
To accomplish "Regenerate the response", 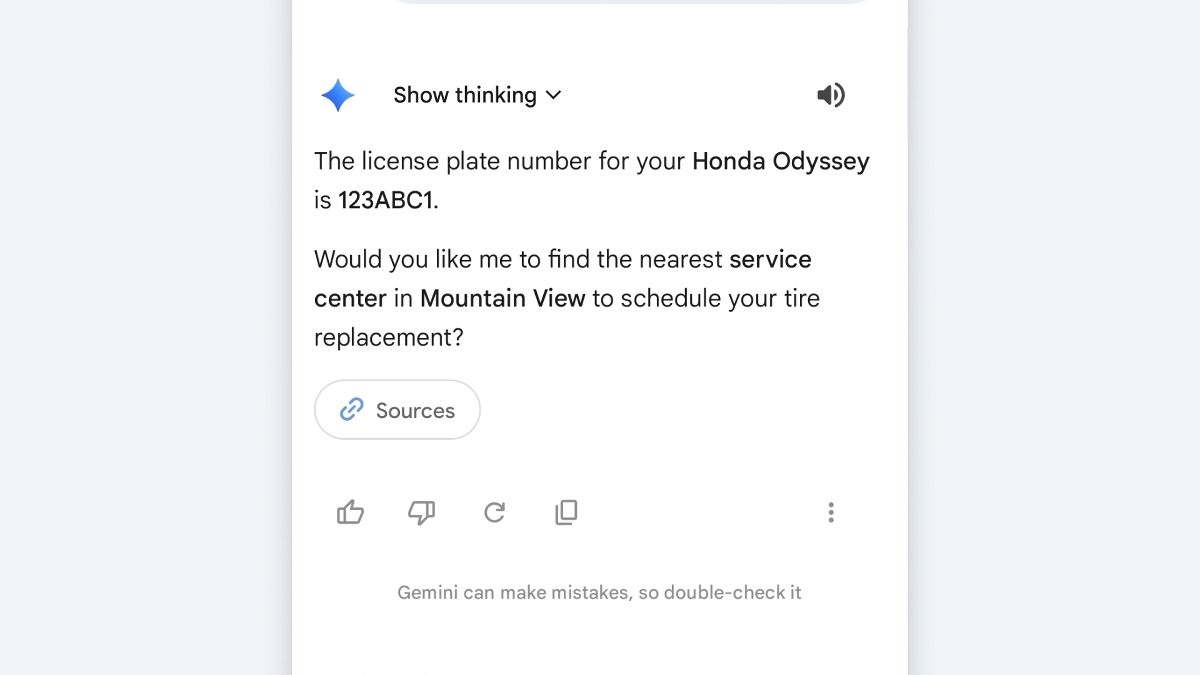I will tap(494, 513).
